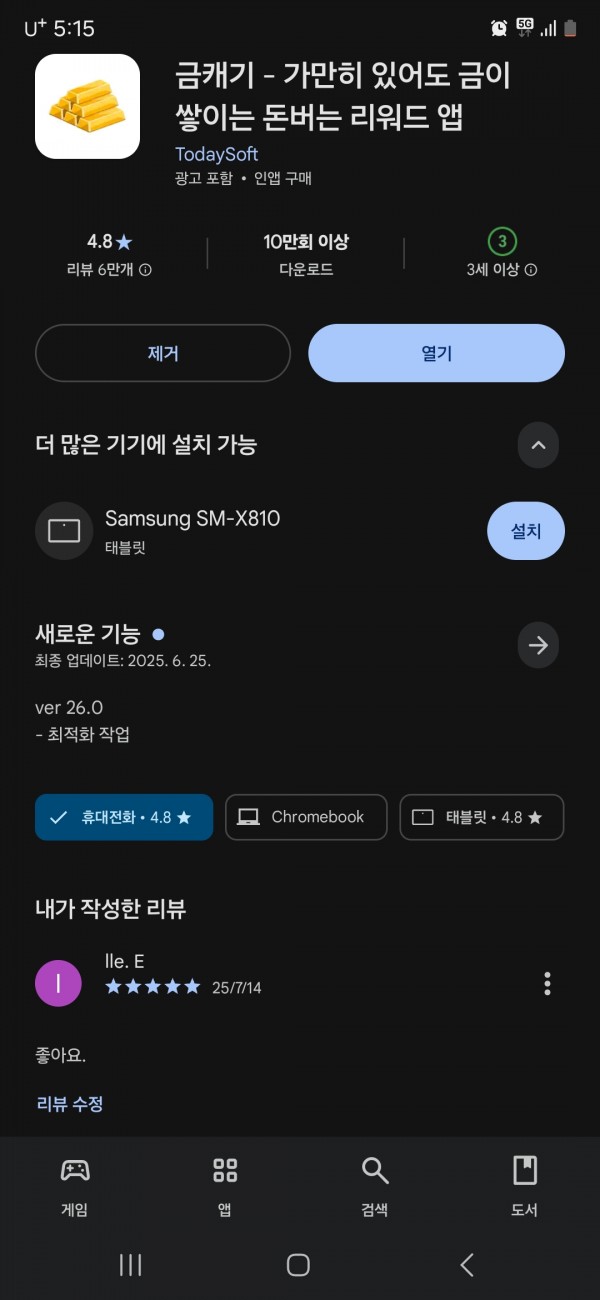Collapse the 더 많은 기기에 설치 가능 section

[x=538, y=445]
